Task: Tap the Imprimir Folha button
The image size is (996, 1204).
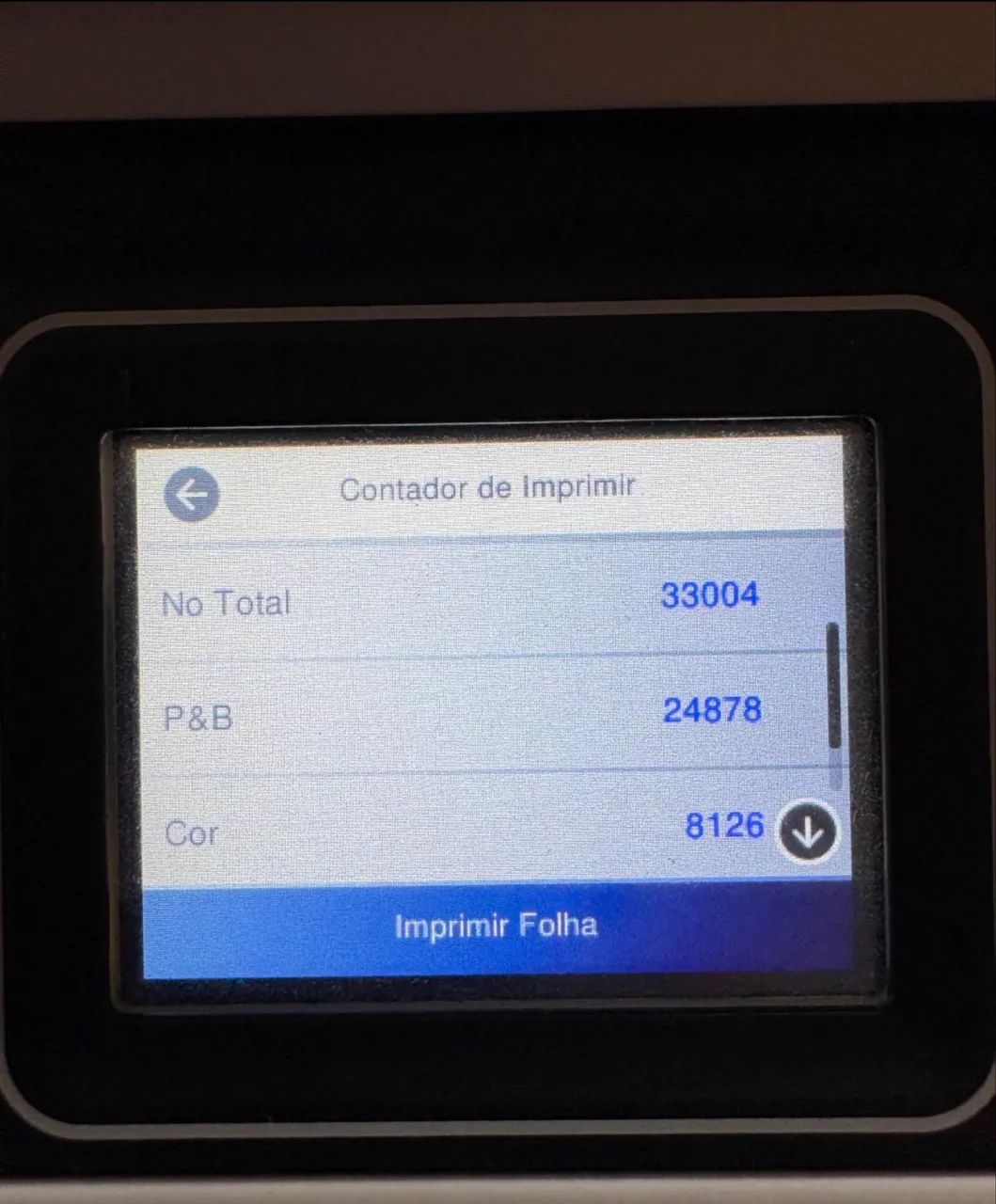Action: (497, 927)
